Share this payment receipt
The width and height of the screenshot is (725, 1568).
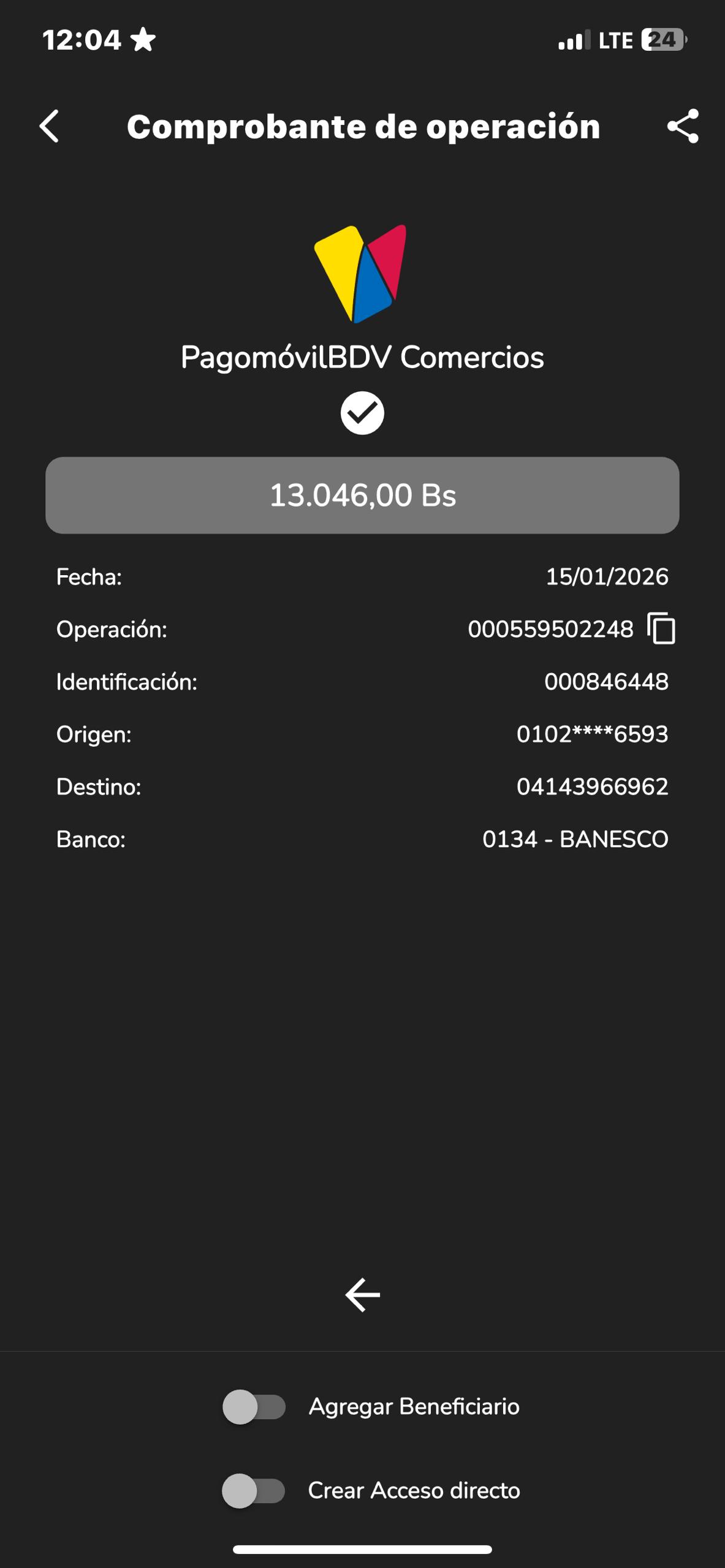click(683, 126)
